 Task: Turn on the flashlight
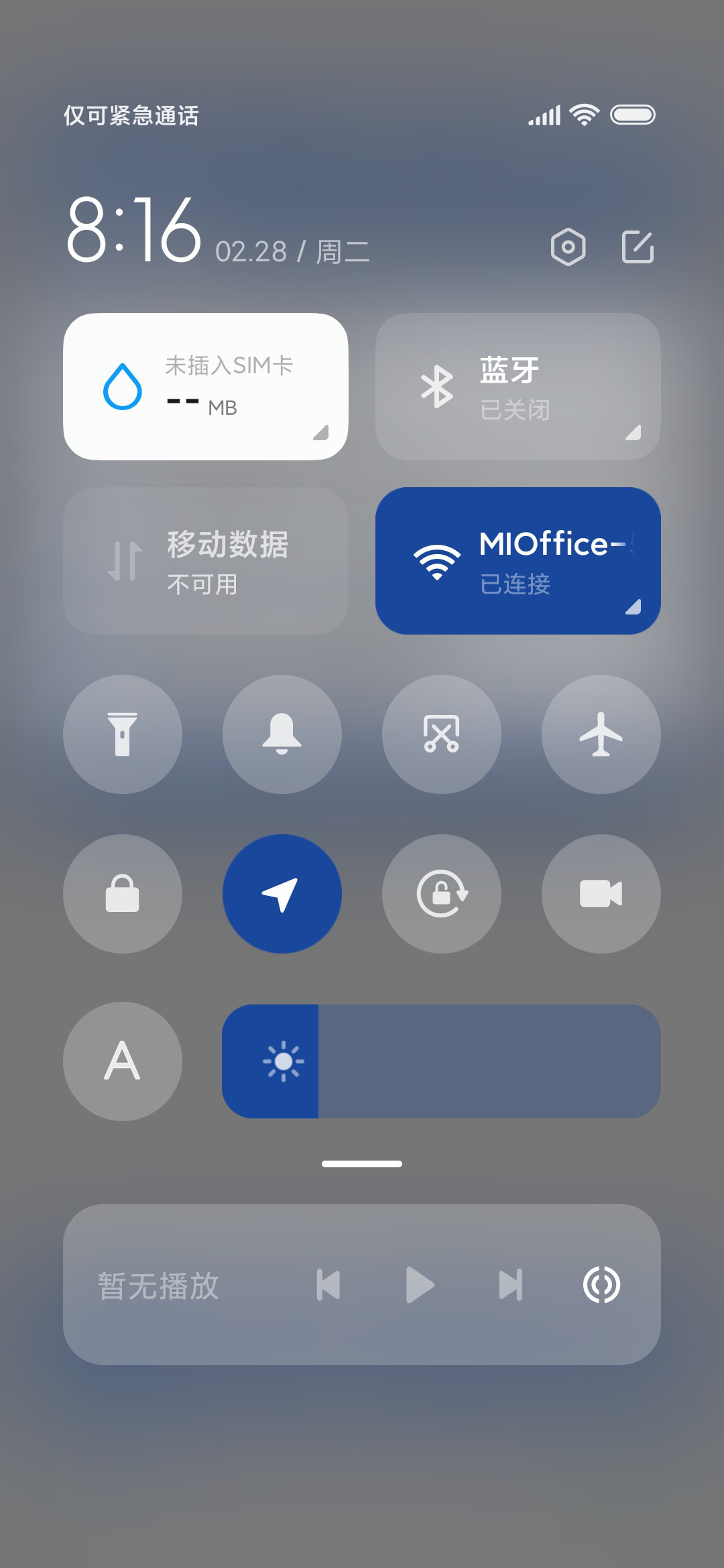pyautogui.click(x=123, y=734)
